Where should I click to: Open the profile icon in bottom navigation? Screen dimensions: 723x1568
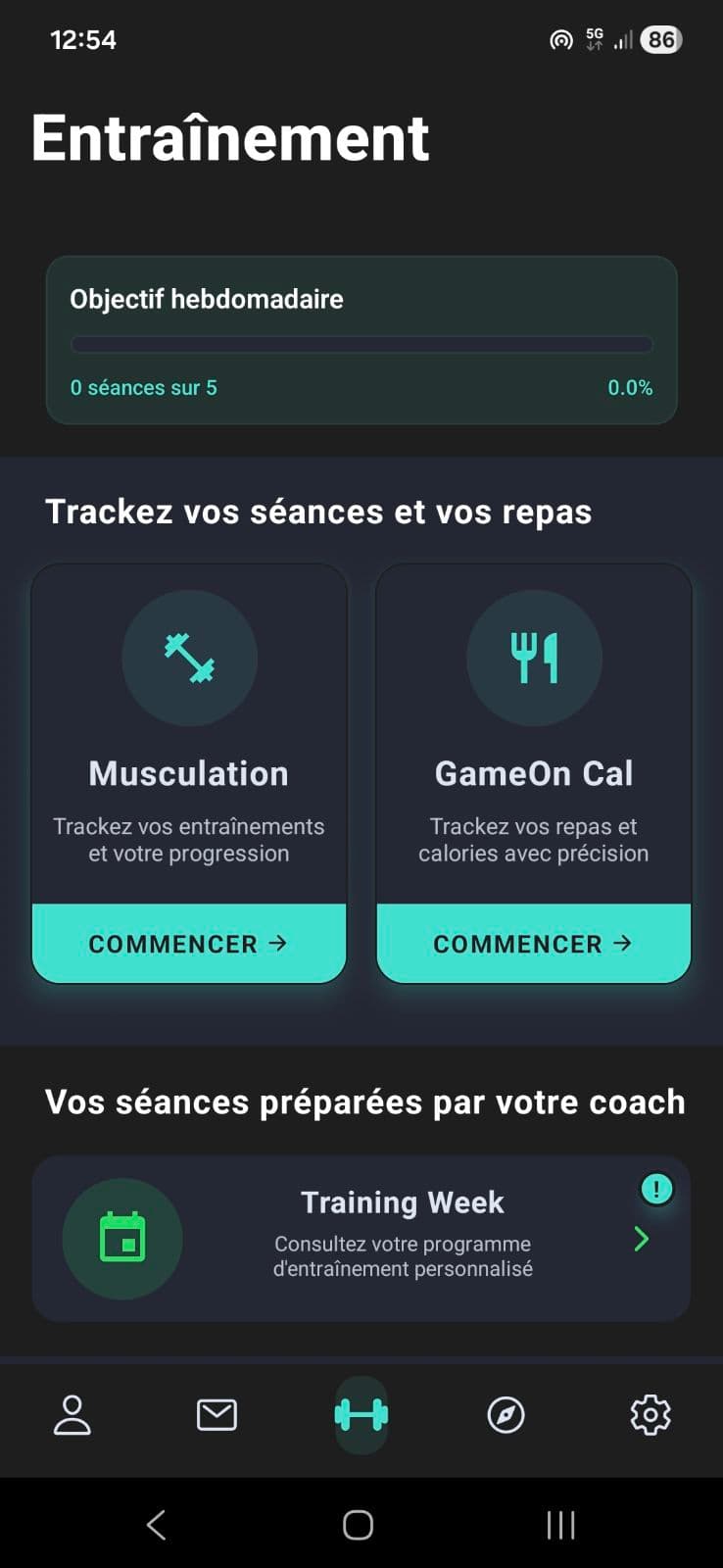coord(72,1415)
